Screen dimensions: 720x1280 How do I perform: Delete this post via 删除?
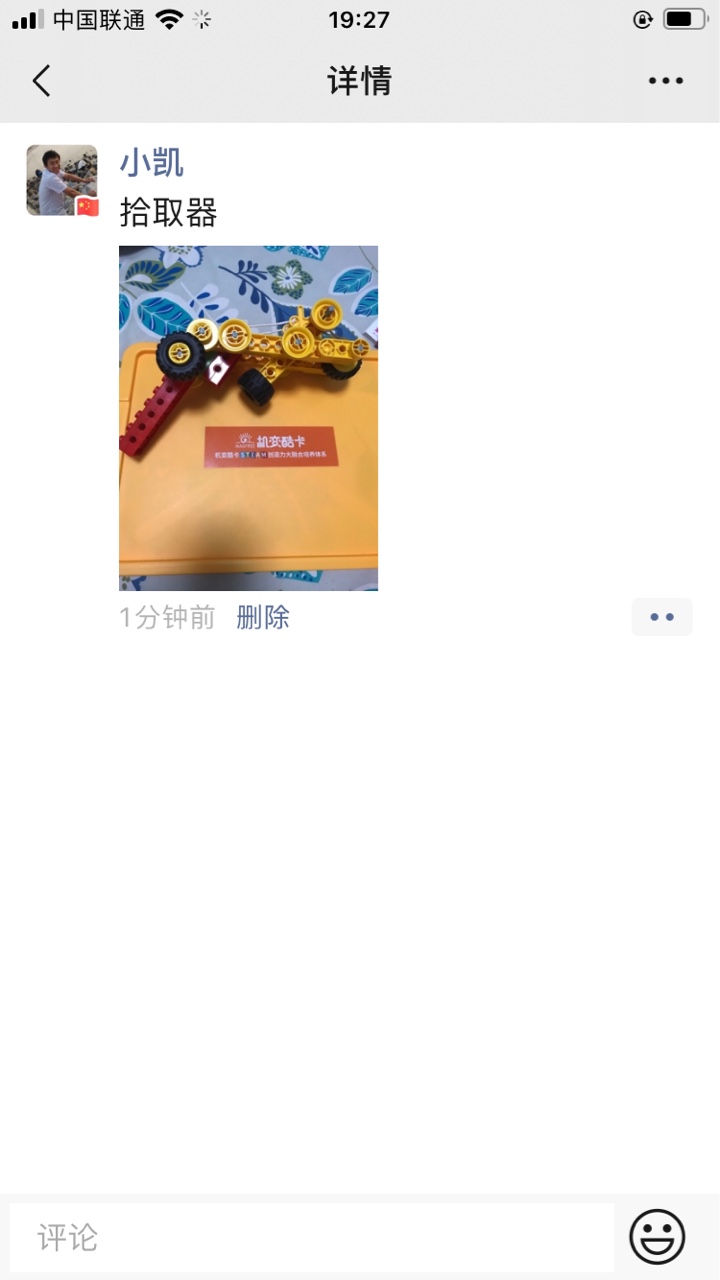pos(263,617)
